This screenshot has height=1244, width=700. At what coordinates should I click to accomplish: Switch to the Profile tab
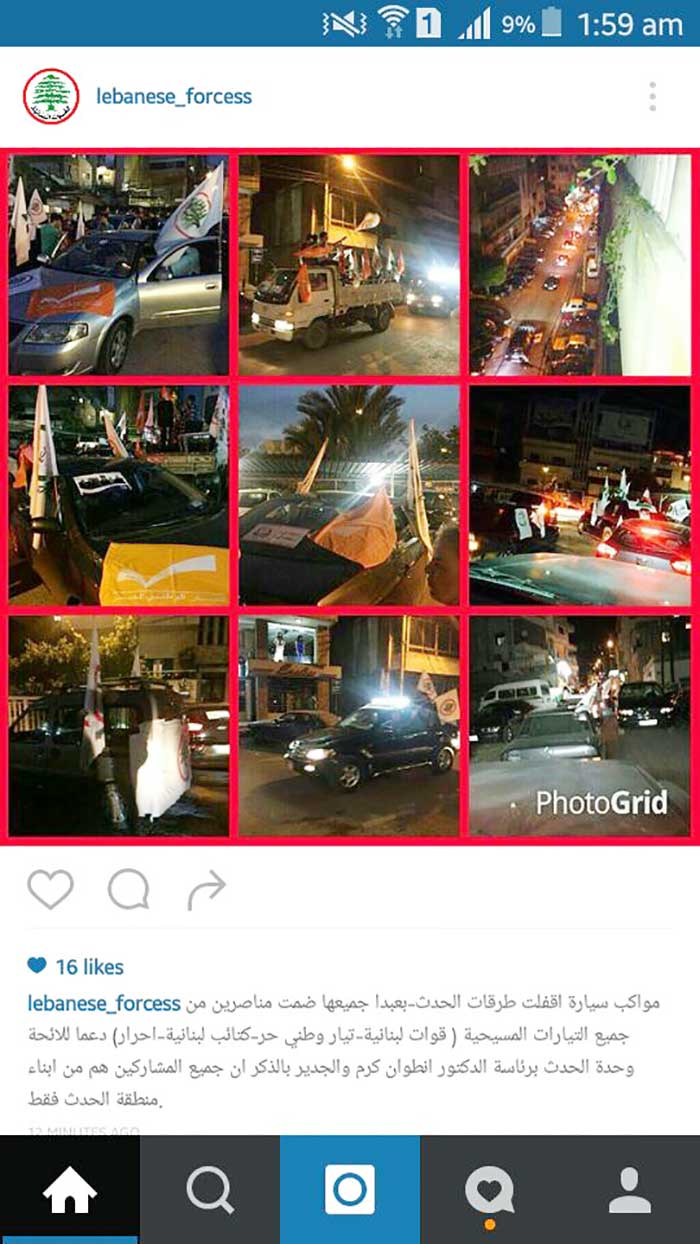tap(630, 1191)
